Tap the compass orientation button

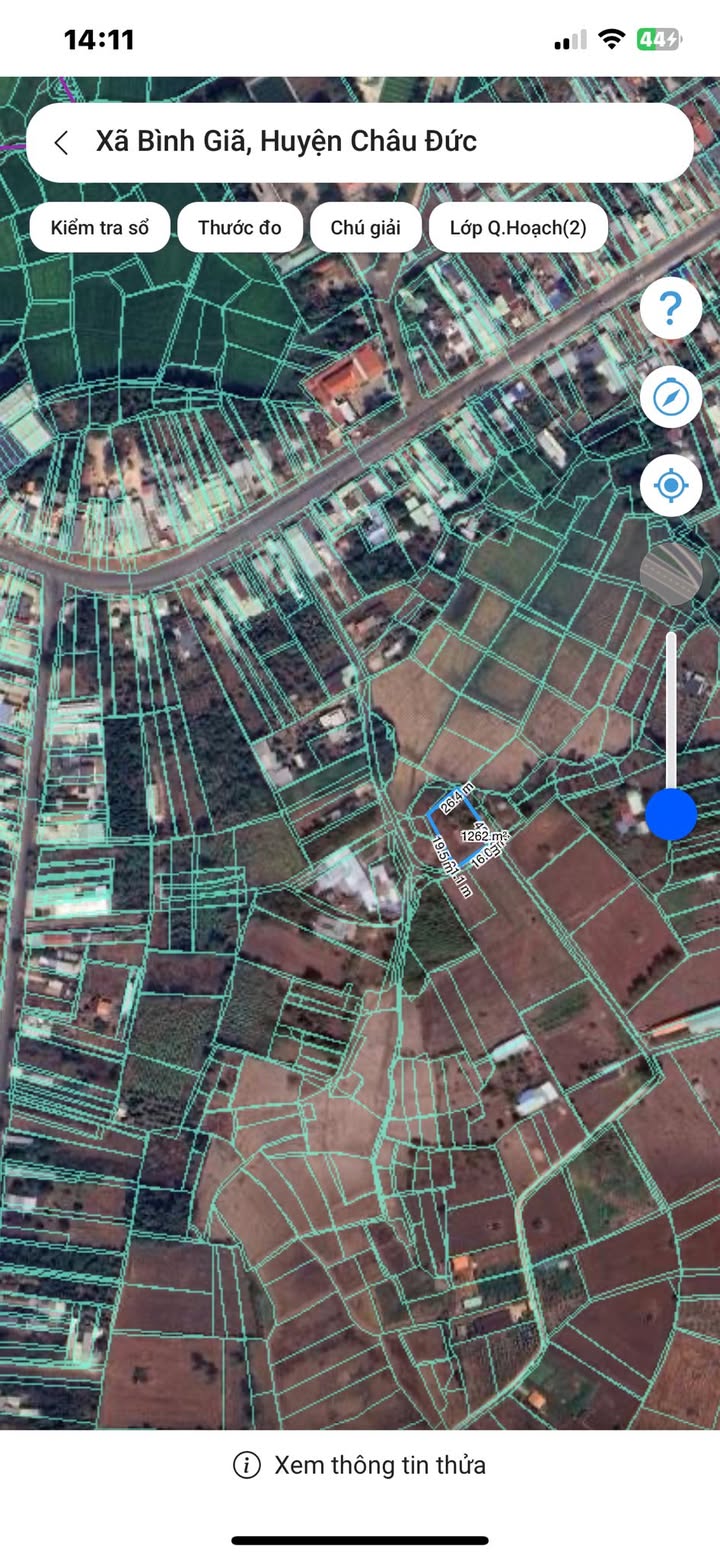(671, 397)
